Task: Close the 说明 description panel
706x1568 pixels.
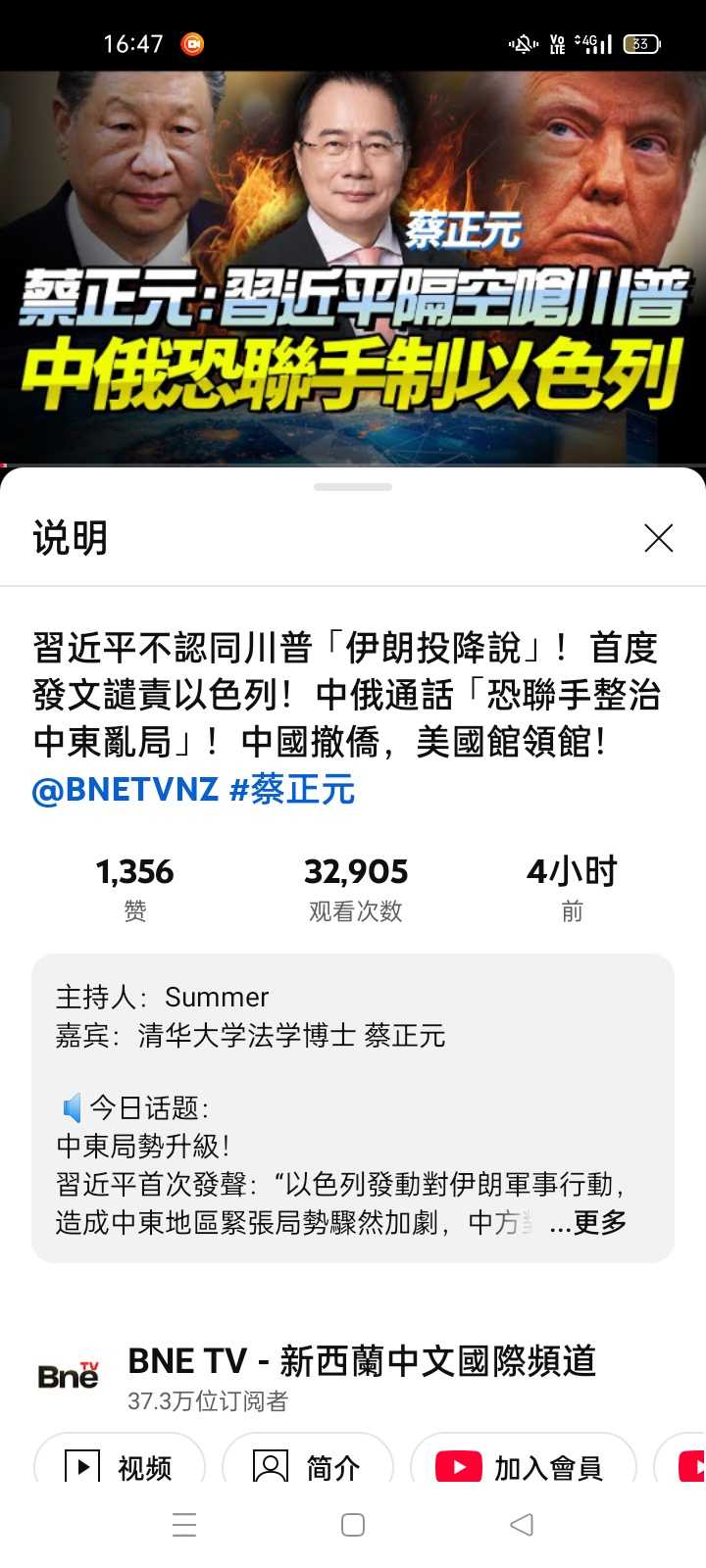Action: (x=658, y=538)
